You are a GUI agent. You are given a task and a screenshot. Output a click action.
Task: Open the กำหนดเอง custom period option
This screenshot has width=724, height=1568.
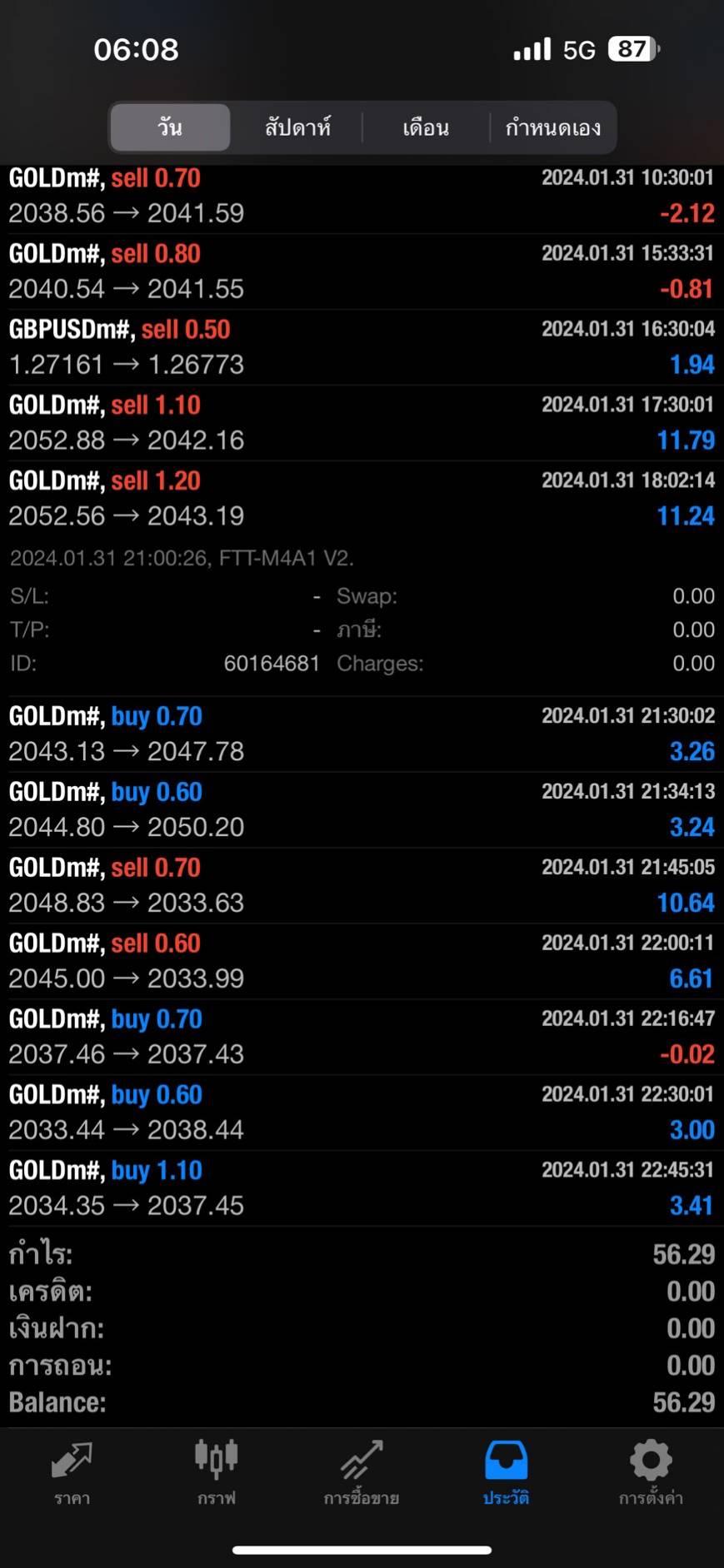click(x=552, y=127)
